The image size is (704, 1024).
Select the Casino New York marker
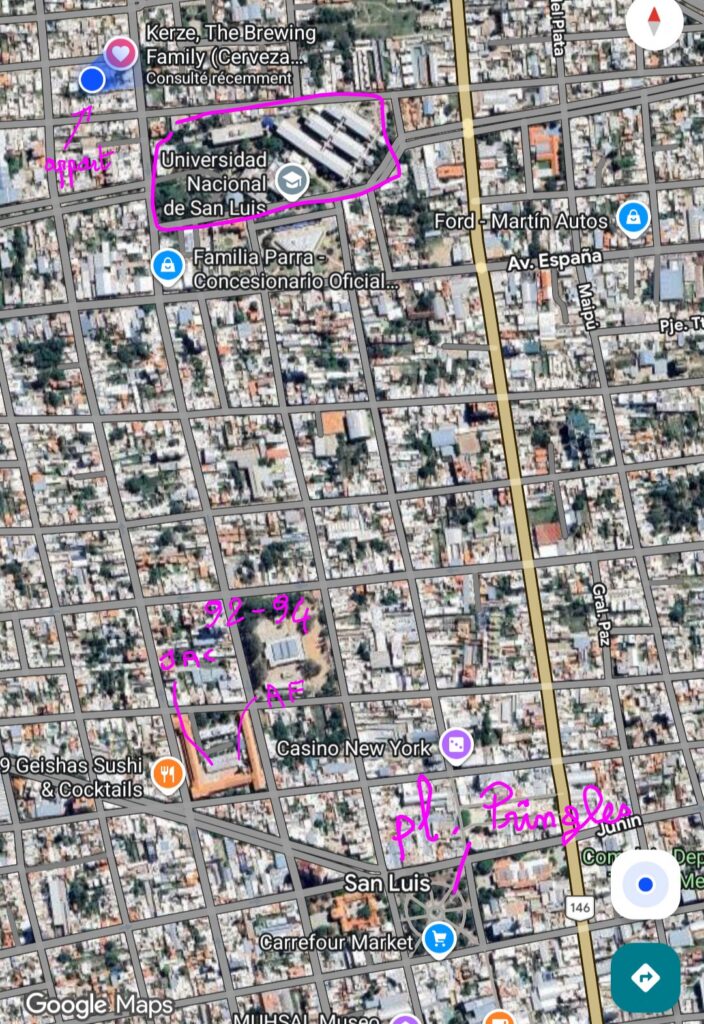click(x=456, y=746)
